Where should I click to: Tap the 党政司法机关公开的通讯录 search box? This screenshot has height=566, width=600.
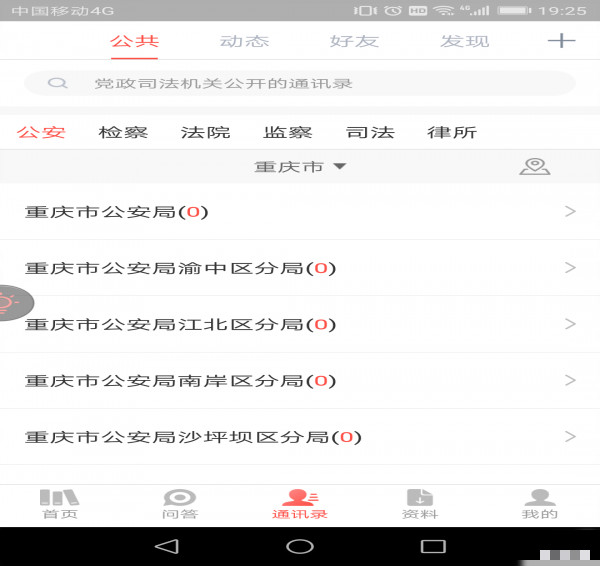click(x=300, y=84)
